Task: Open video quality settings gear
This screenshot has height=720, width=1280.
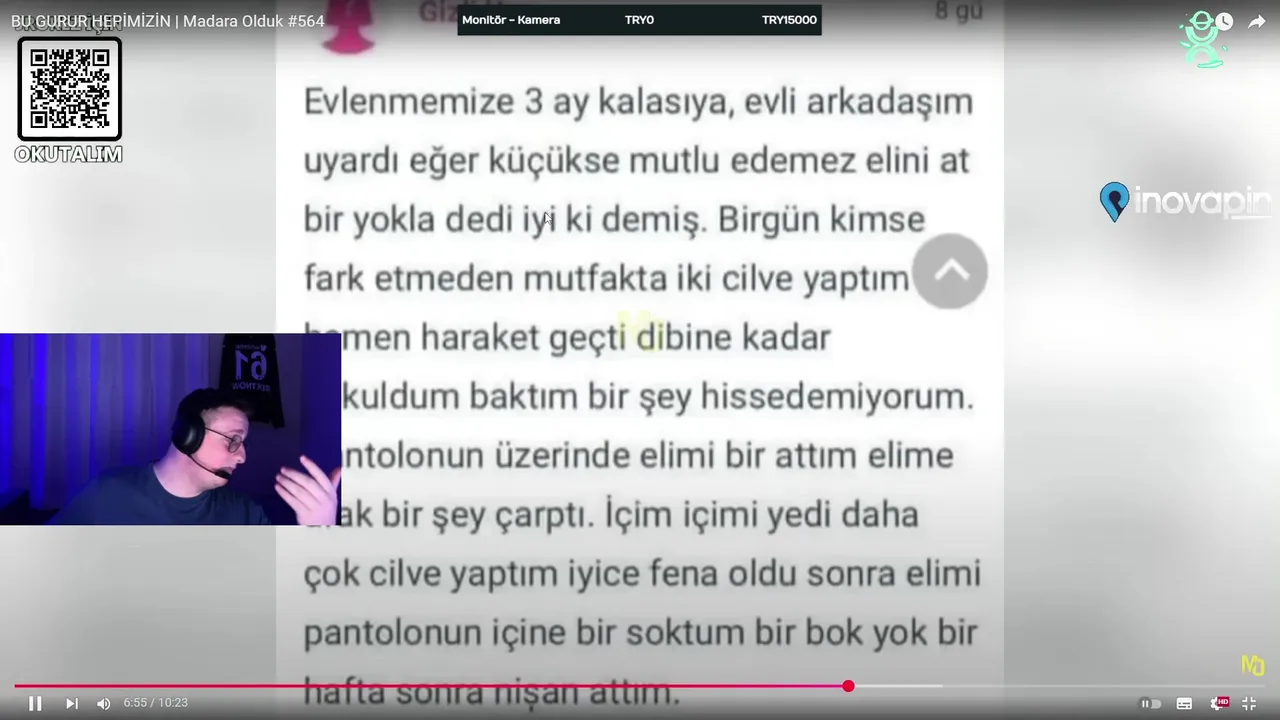Action: tap(1218, 703)
